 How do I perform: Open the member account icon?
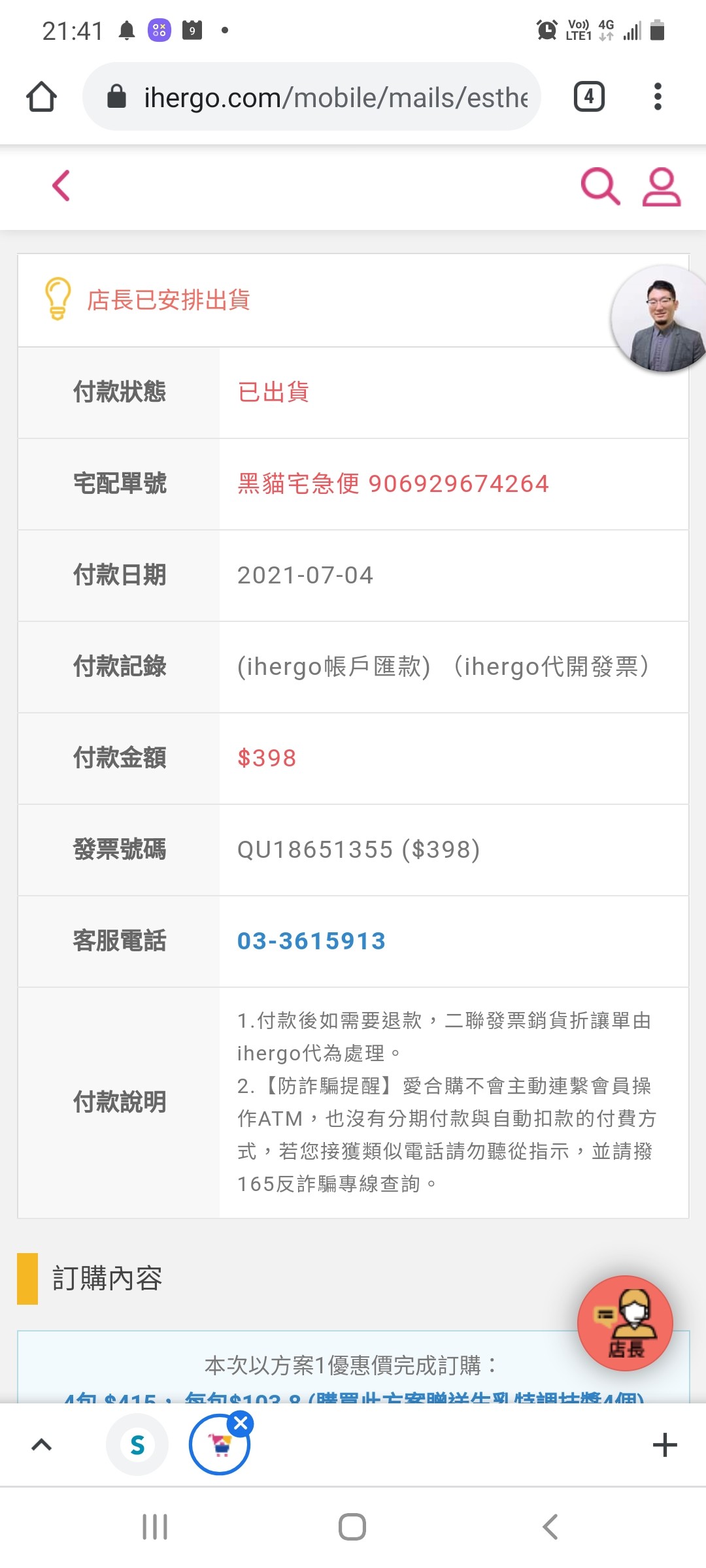[661, 188]
